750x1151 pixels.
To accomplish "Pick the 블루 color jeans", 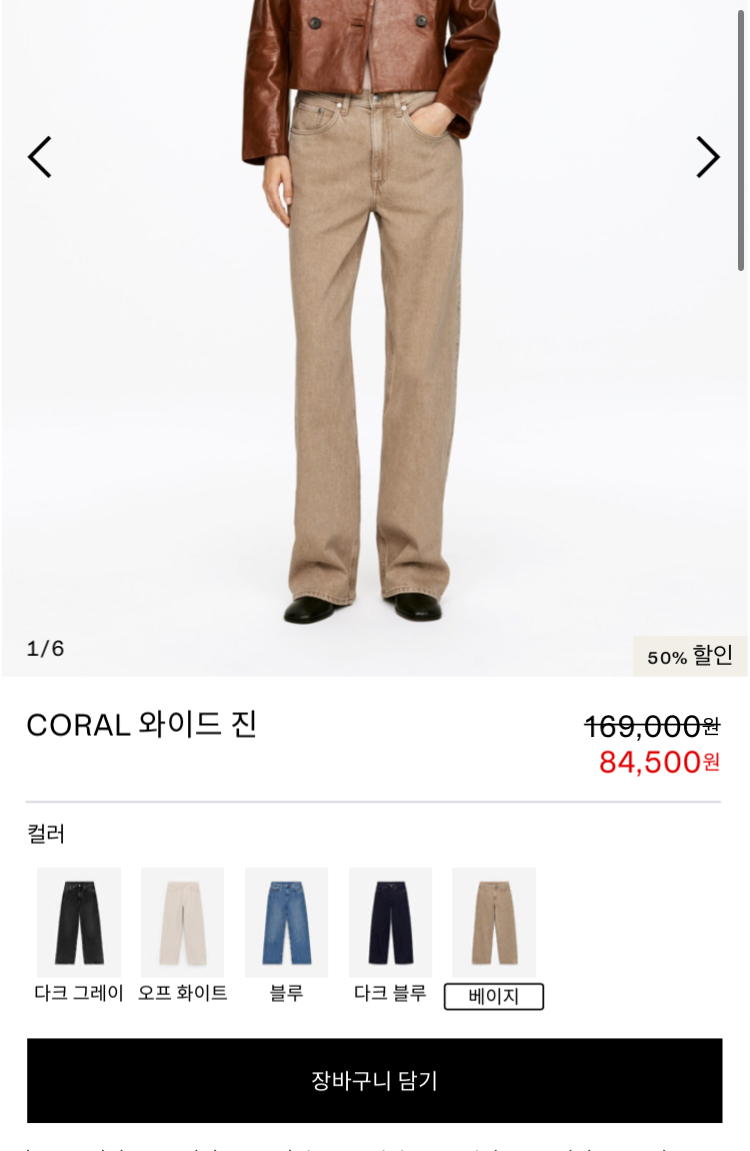I will click(286, 922).
